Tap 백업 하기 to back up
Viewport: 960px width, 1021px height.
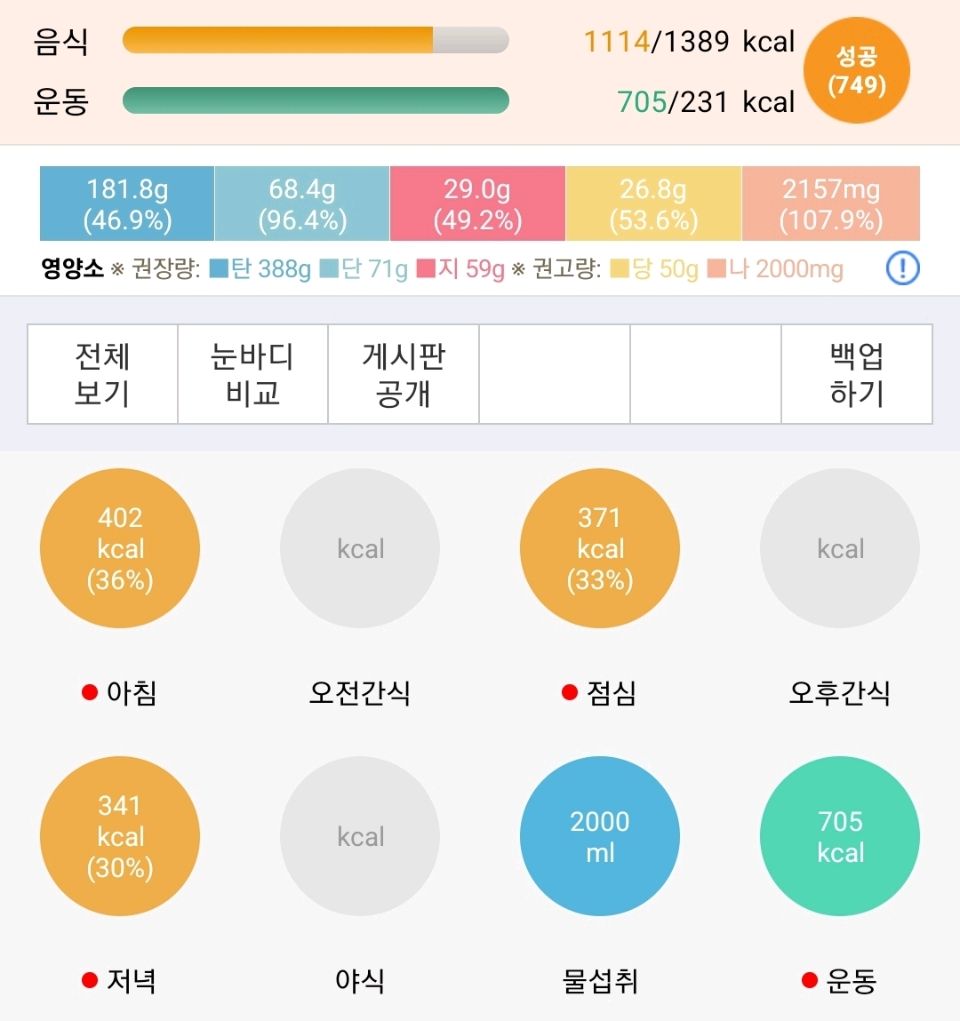[x=856, y=374]
